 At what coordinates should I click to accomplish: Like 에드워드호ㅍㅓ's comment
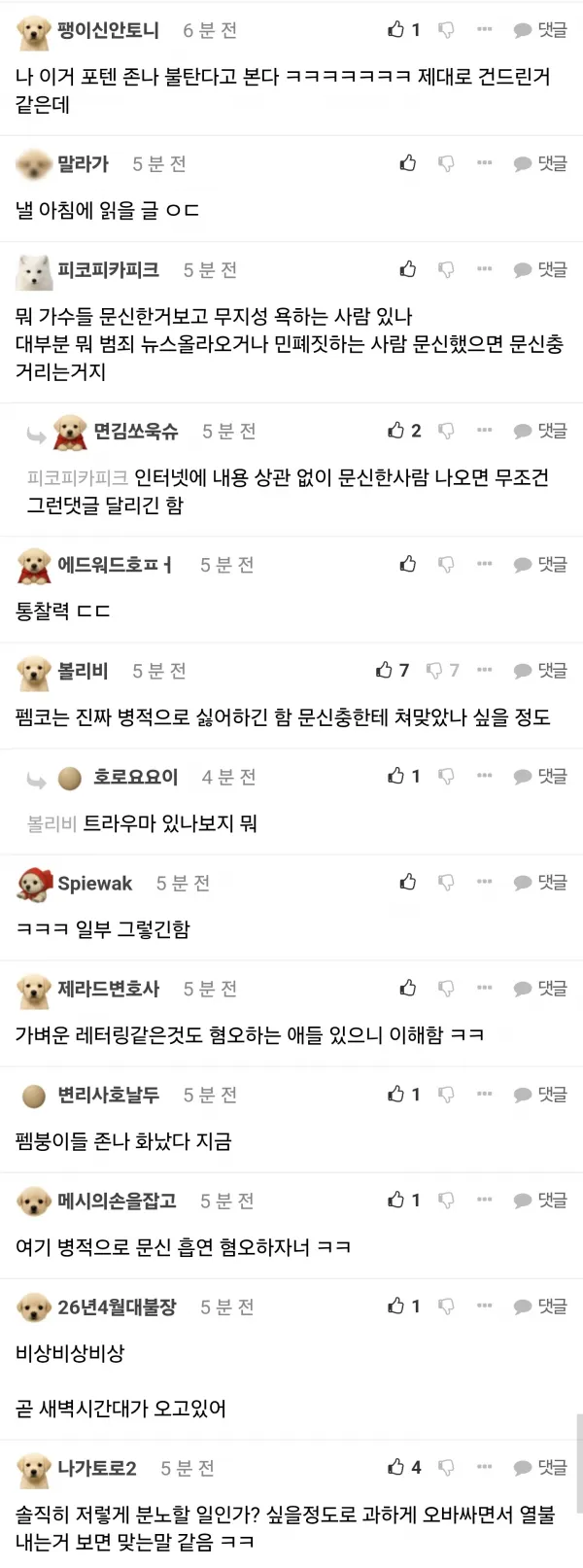coord(408,564)
